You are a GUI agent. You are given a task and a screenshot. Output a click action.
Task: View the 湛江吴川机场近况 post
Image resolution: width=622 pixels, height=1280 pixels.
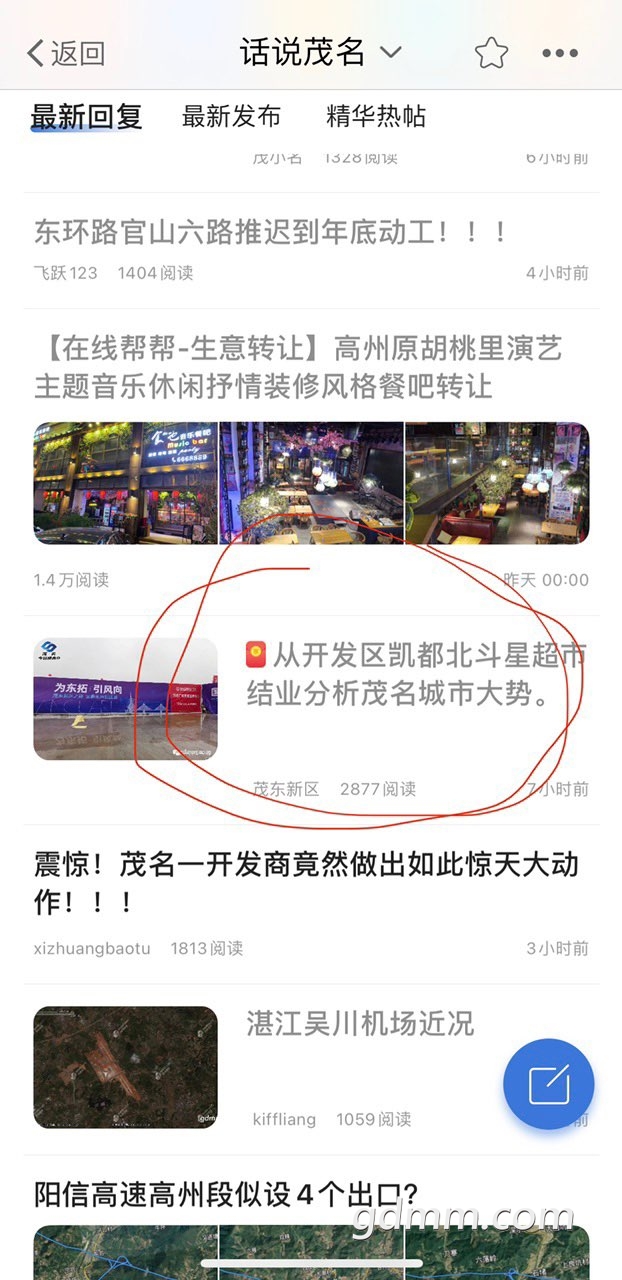point(360,1024)
